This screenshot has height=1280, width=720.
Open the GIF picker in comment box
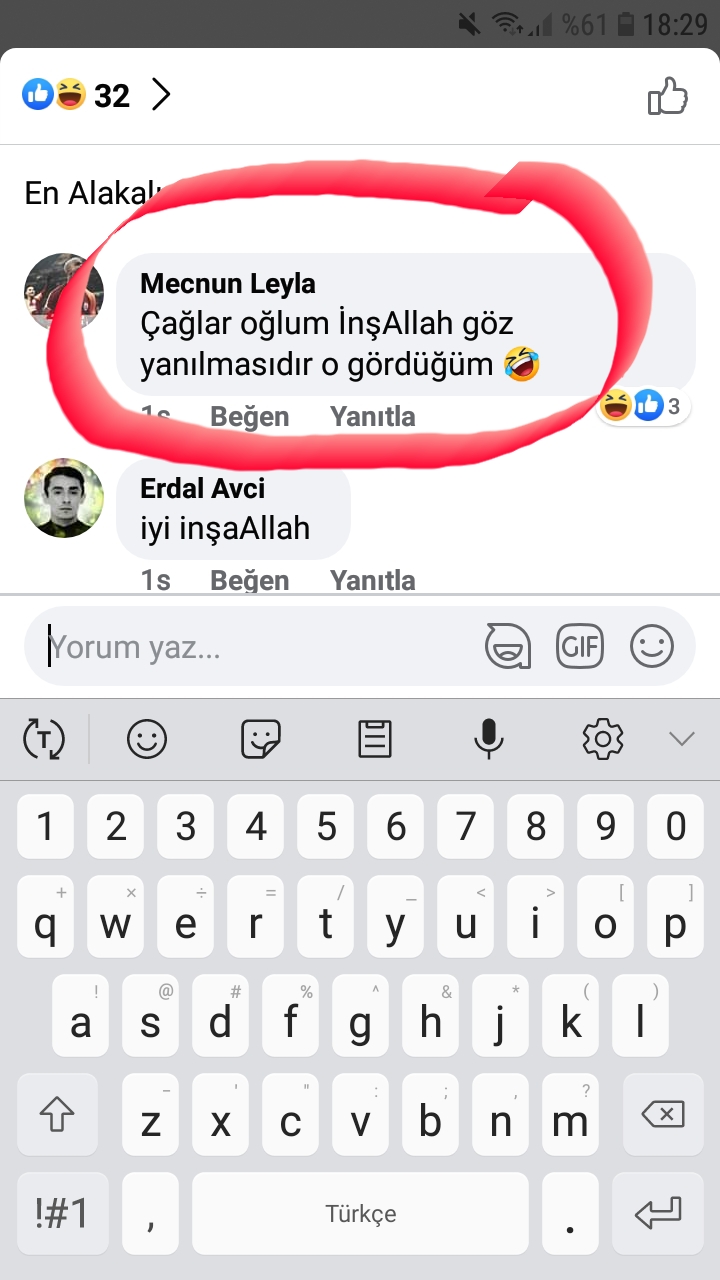pos(580,646)
